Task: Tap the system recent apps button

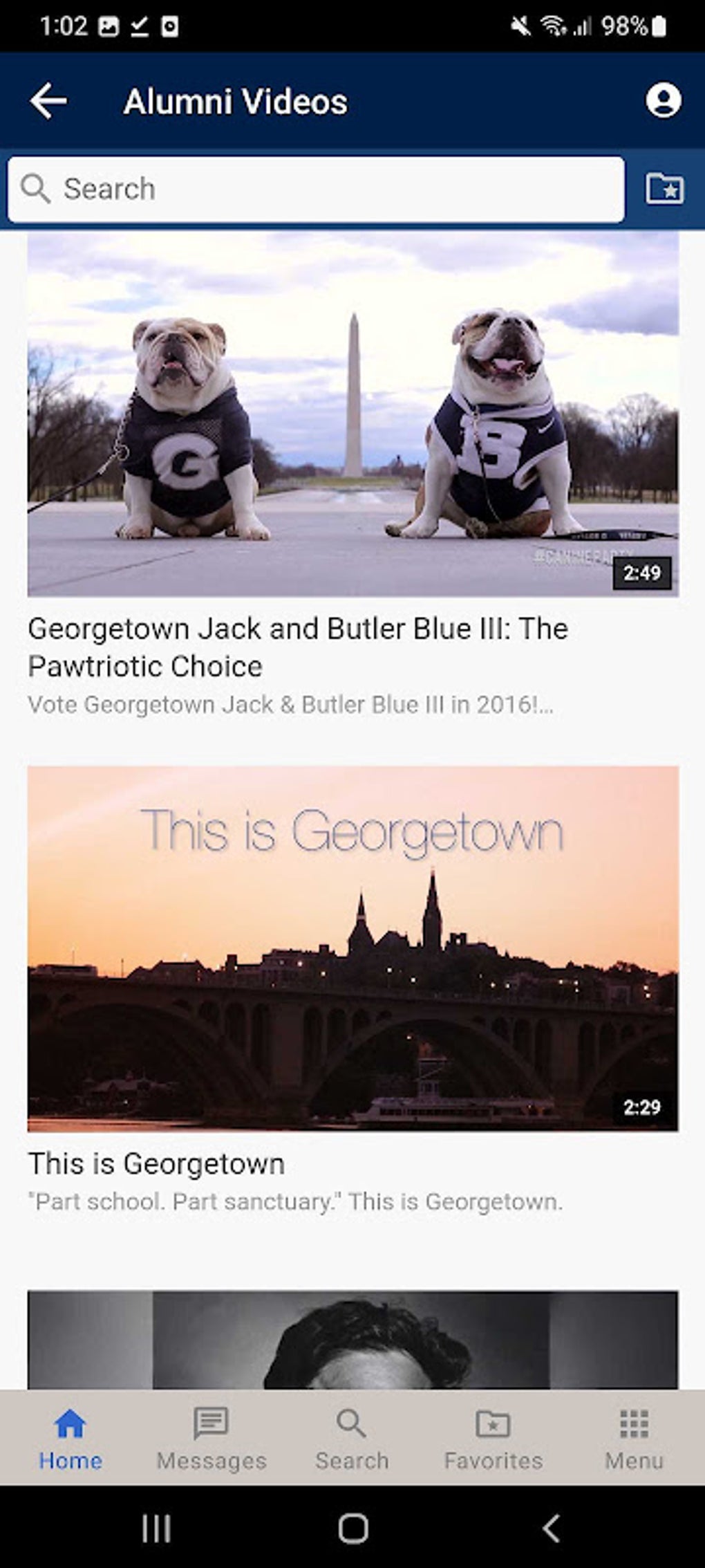Action: [156, 1529]
